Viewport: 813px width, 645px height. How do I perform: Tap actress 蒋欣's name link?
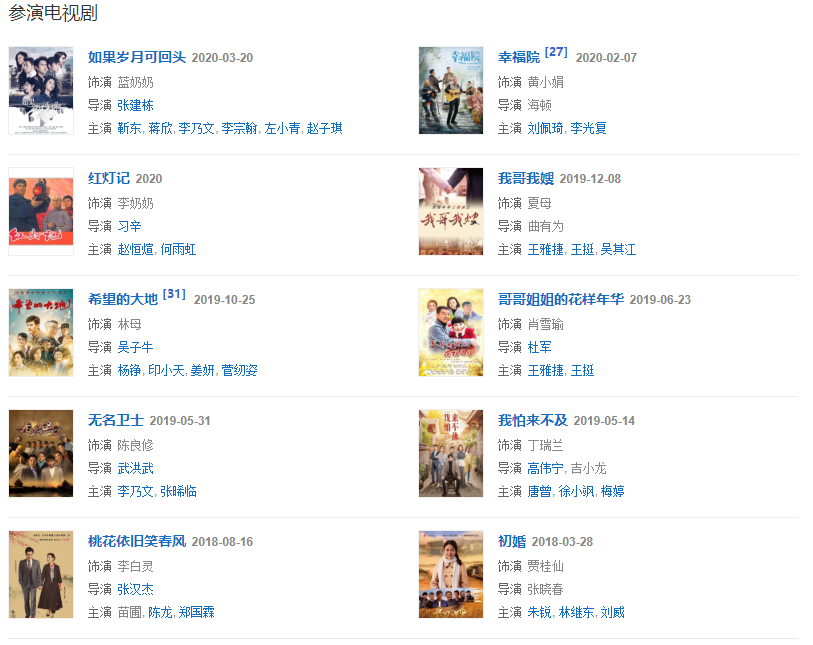tap(160, 128)
